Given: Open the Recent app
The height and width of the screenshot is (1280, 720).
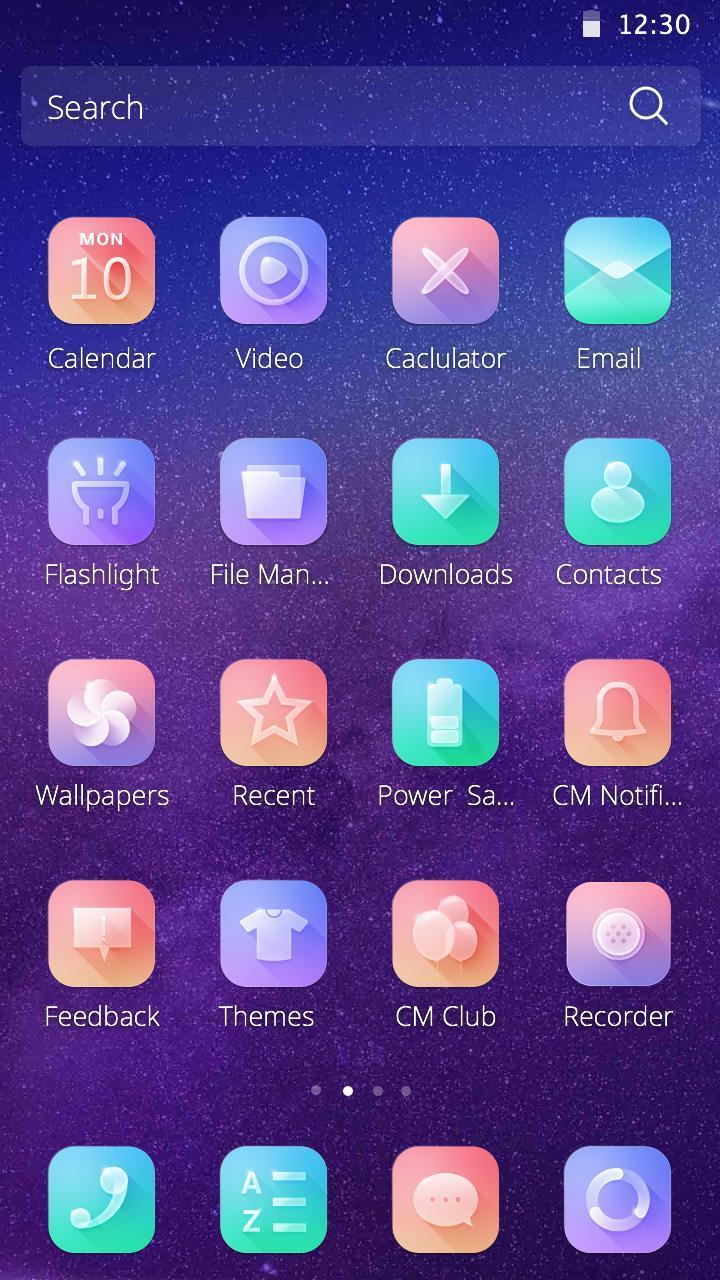Looking at the screenshot, I should point(274,713).
